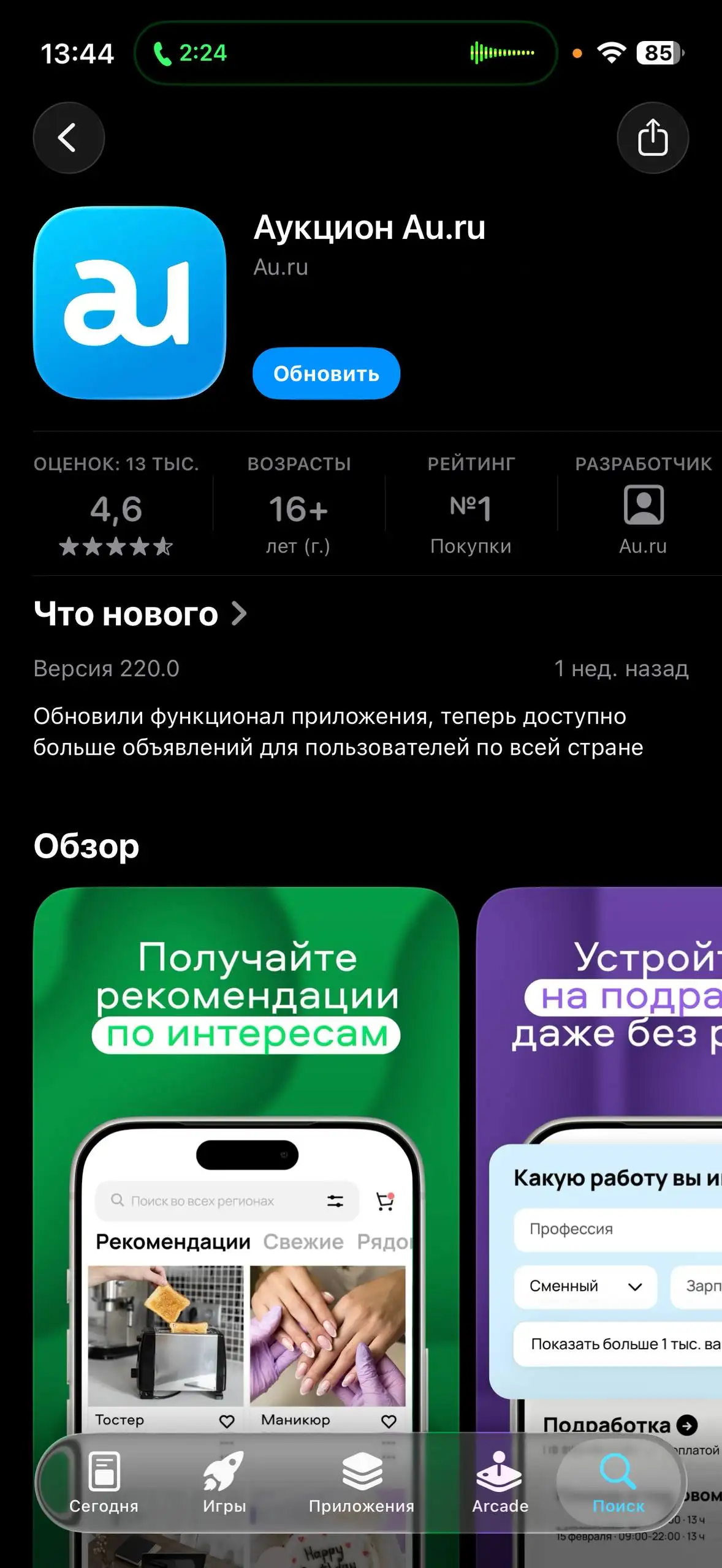Tap the Обновить button

(x=326, y=374)
